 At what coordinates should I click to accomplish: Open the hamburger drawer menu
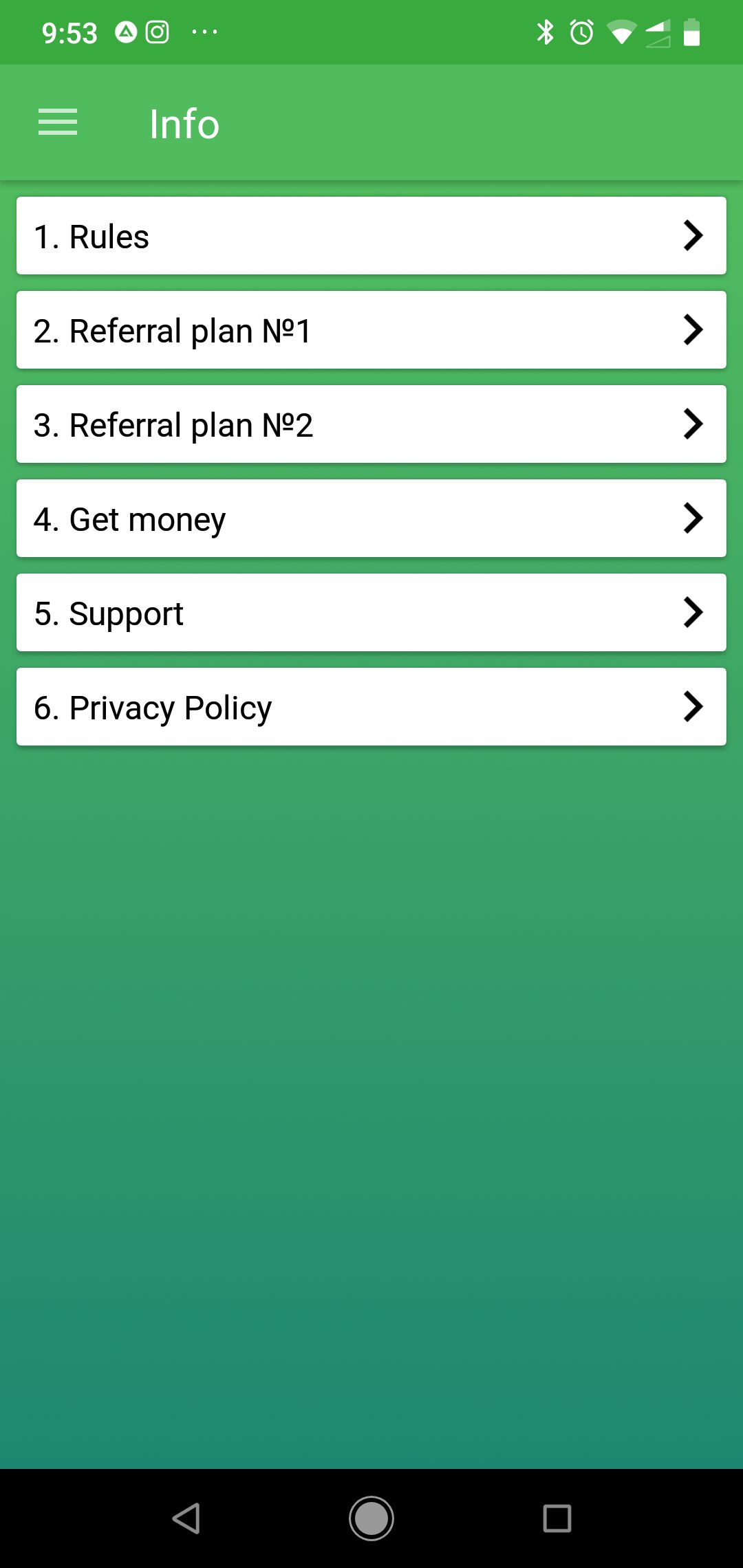click(x=58, y=122)
